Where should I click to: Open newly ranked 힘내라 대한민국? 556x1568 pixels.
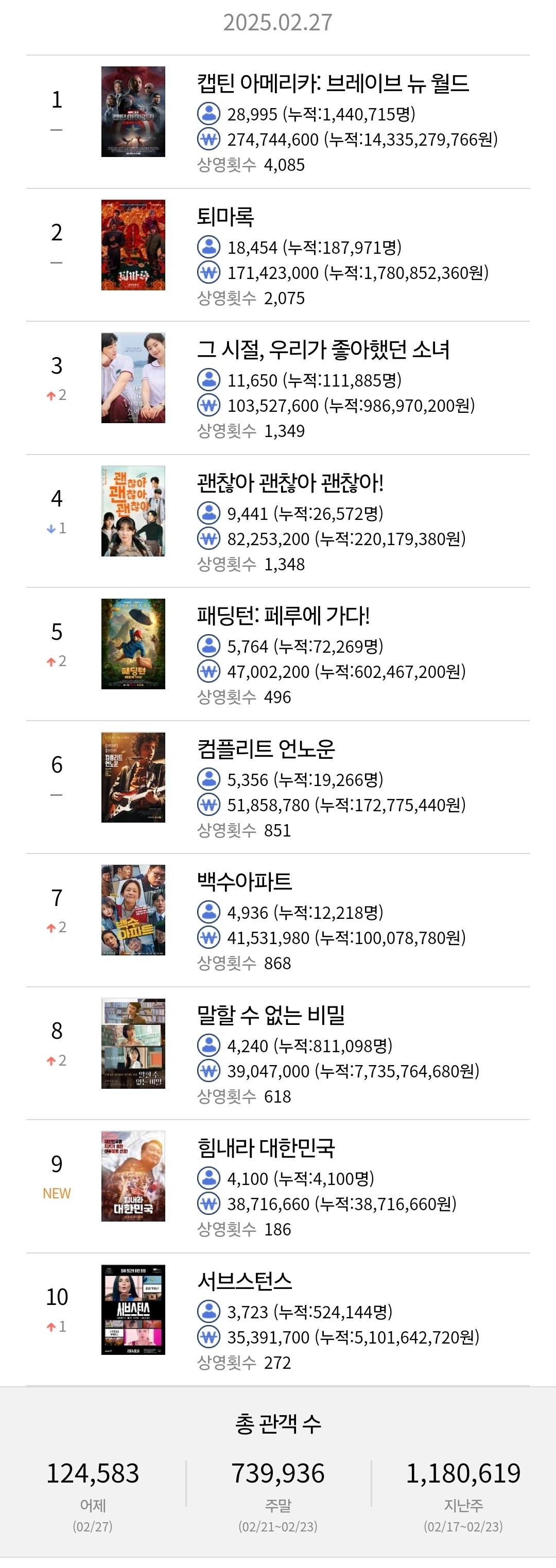(x=266, y=1148)
